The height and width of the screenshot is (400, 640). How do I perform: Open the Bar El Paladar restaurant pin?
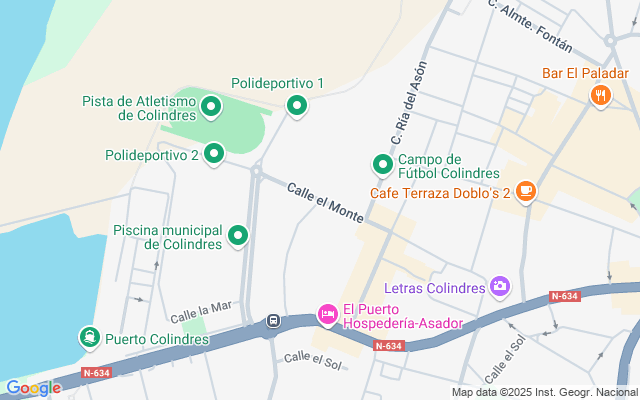(600, 95)
